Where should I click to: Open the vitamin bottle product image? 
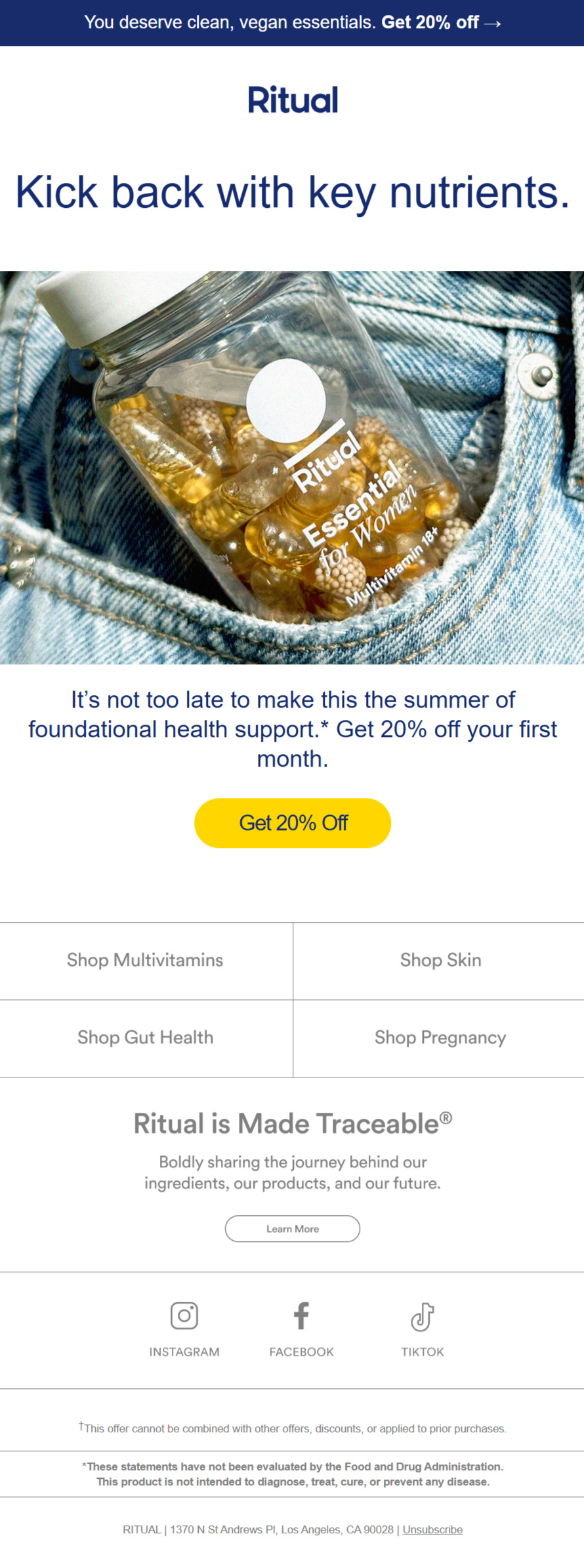(x=292, y=467)
